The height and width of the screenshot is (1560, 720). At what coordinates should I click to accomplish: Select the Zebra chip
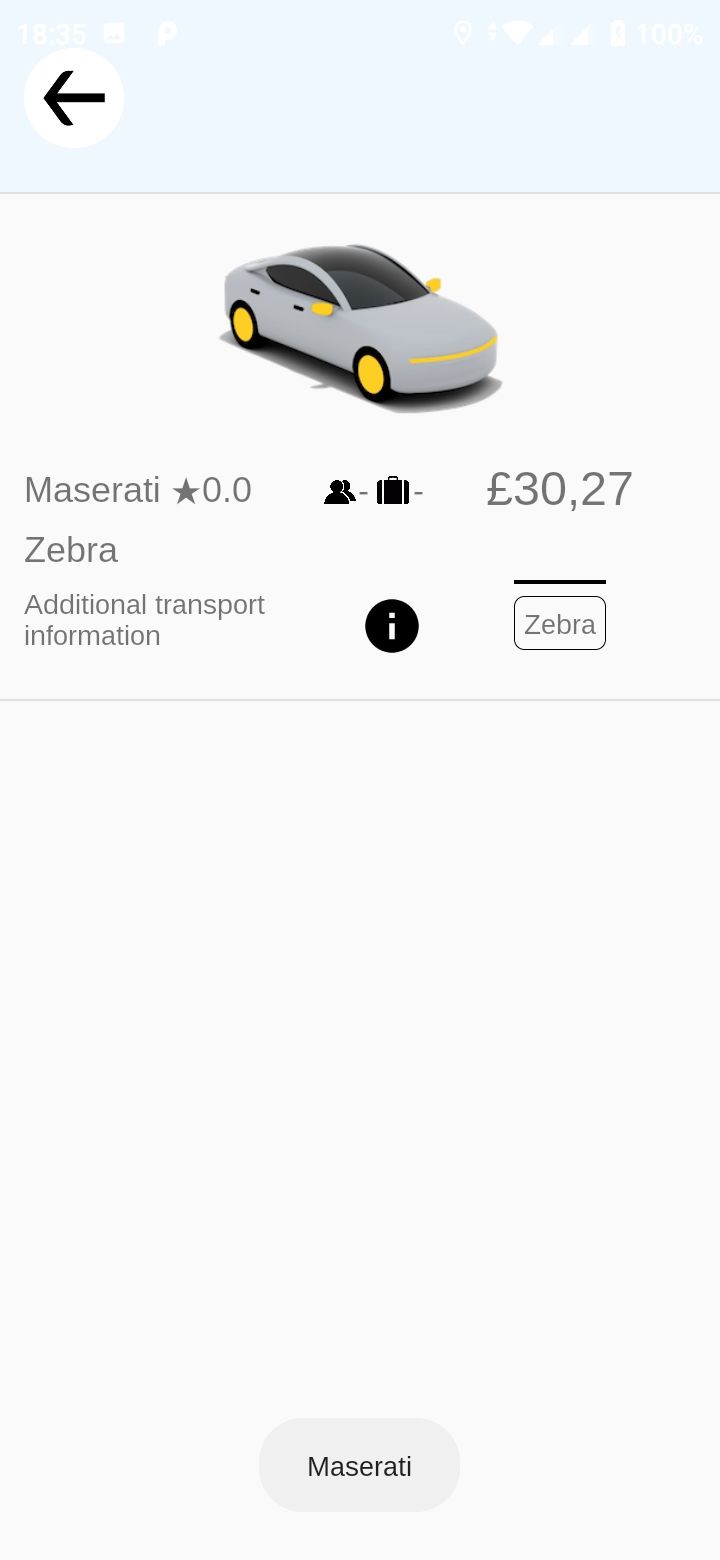[x=559, y=623]
